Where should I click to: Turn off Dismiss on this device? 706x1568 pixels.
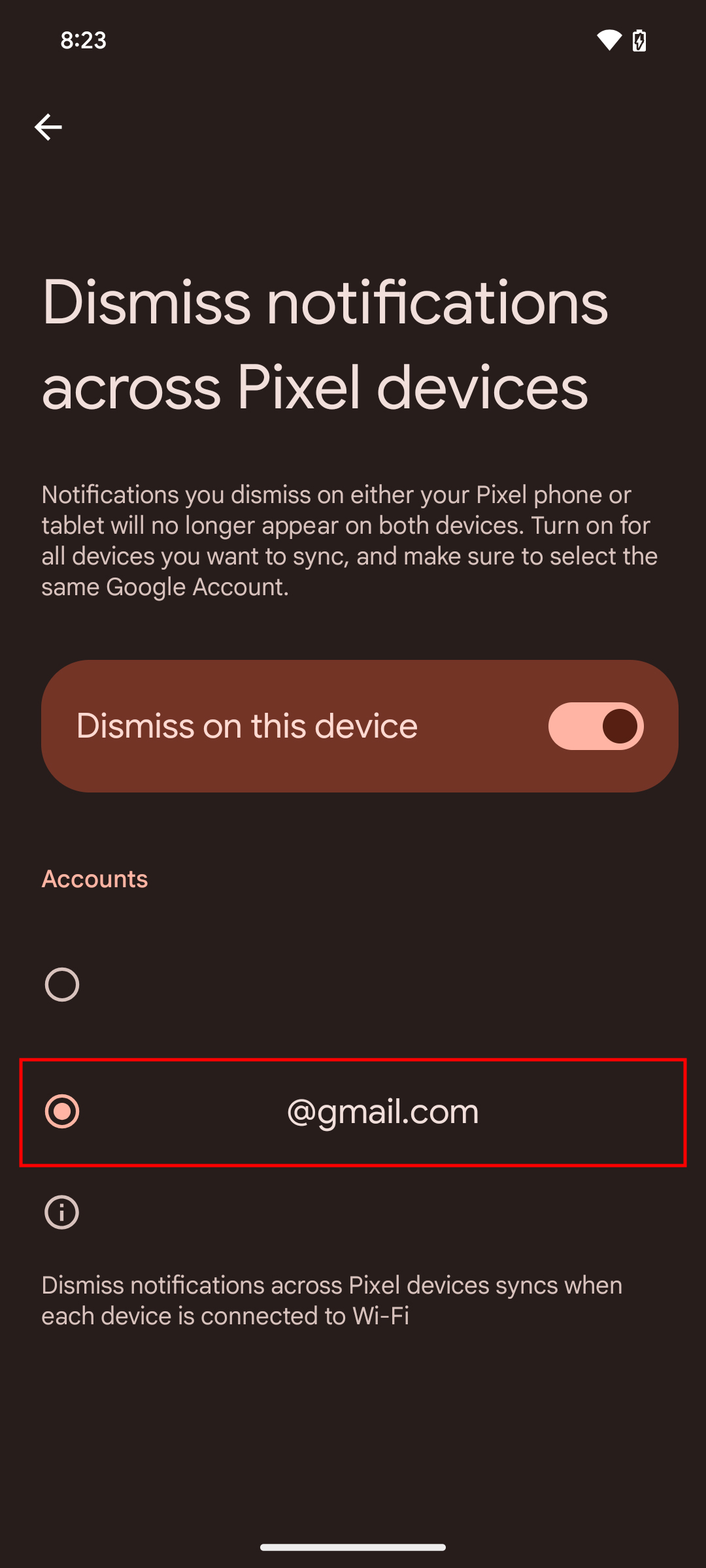596,726
